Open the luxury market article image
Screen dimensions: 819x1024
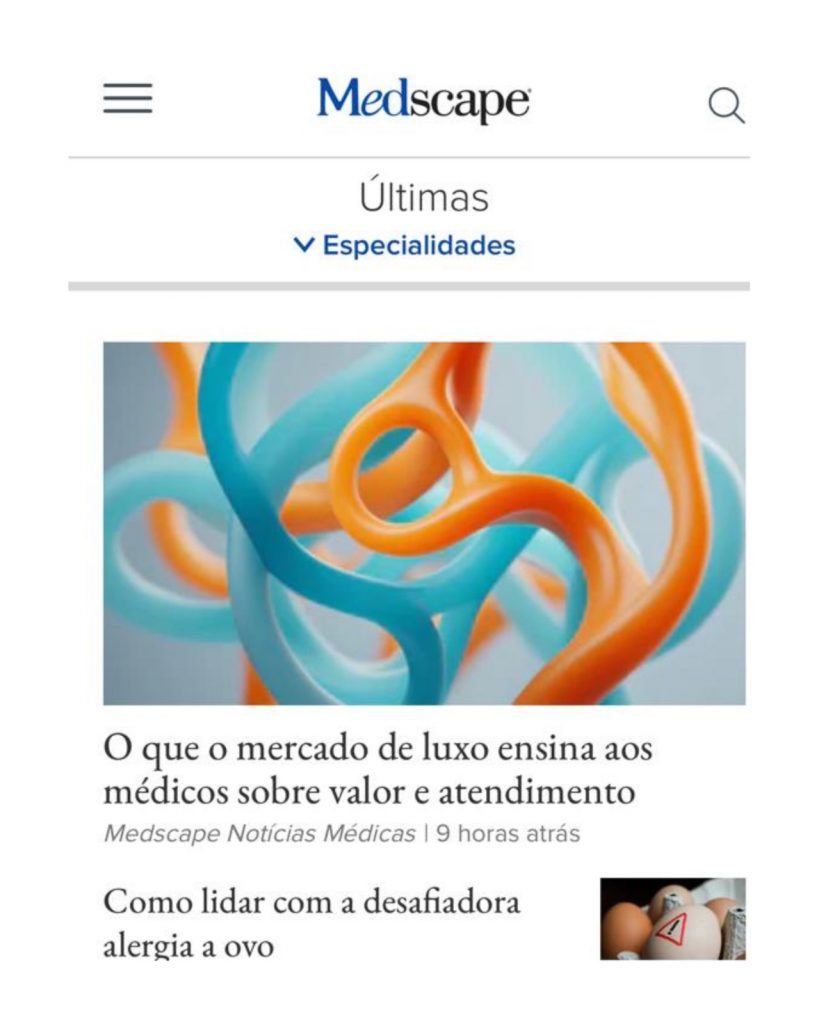pos(424,523)
